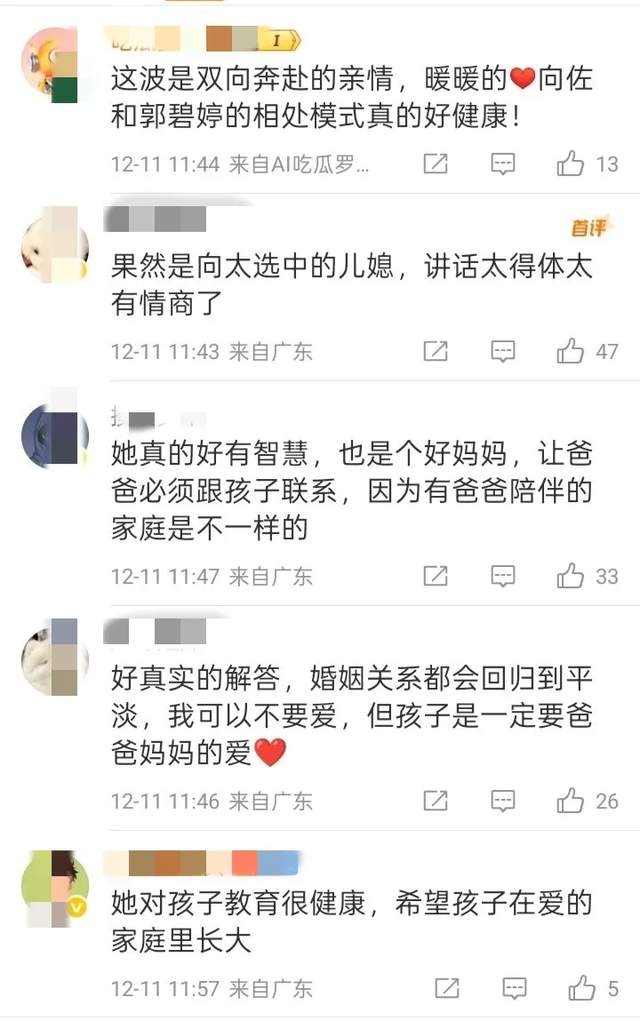The image size is (640, 1021).
Task: Reply to the 12-11 11:46 comment
Action: coord(503,800)
